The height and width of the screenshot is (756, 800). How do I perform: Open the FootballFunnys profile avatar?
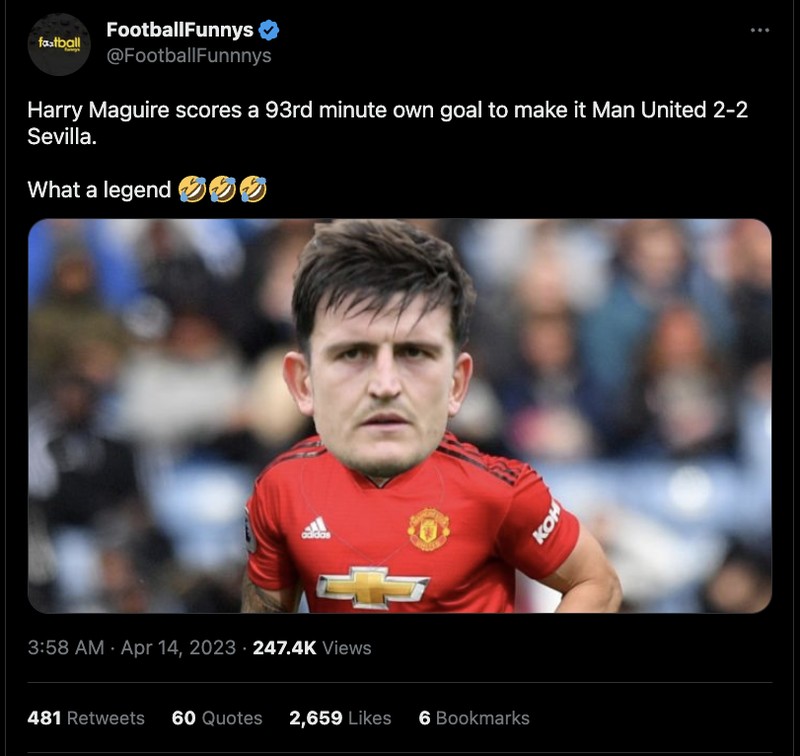[58, 44]
